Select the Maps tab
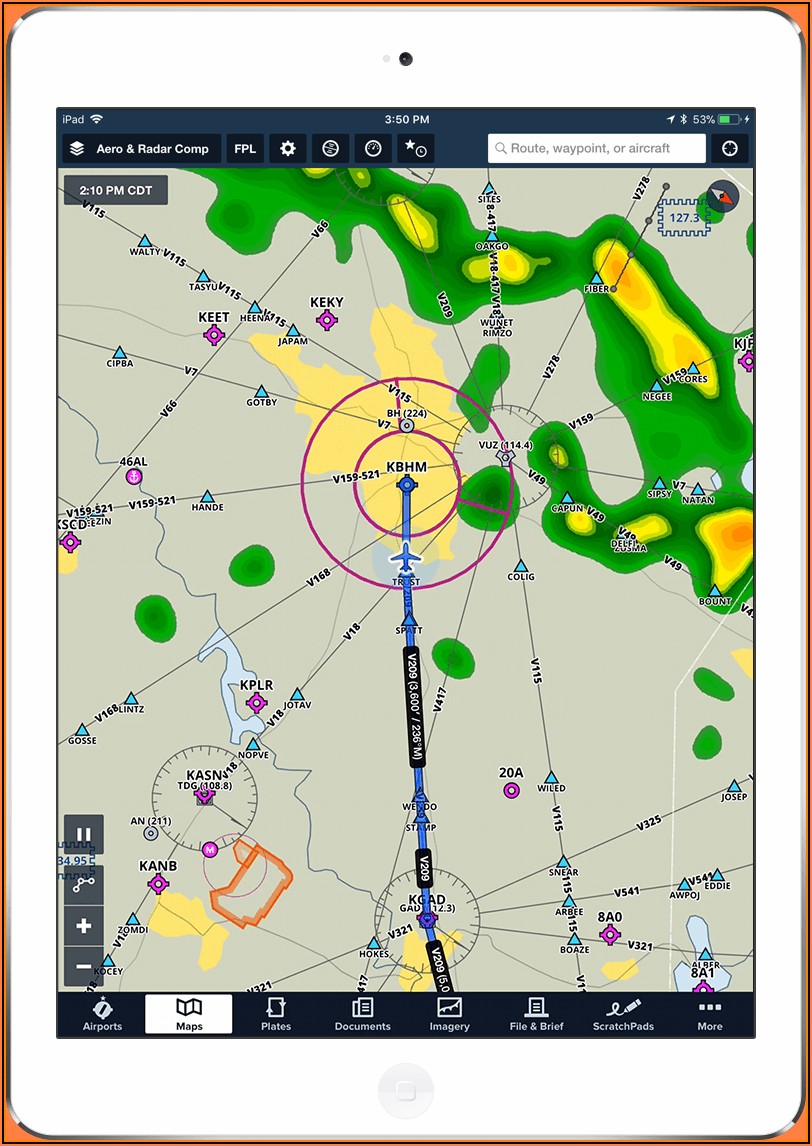812x1146 pixels. click(189, 1014)
